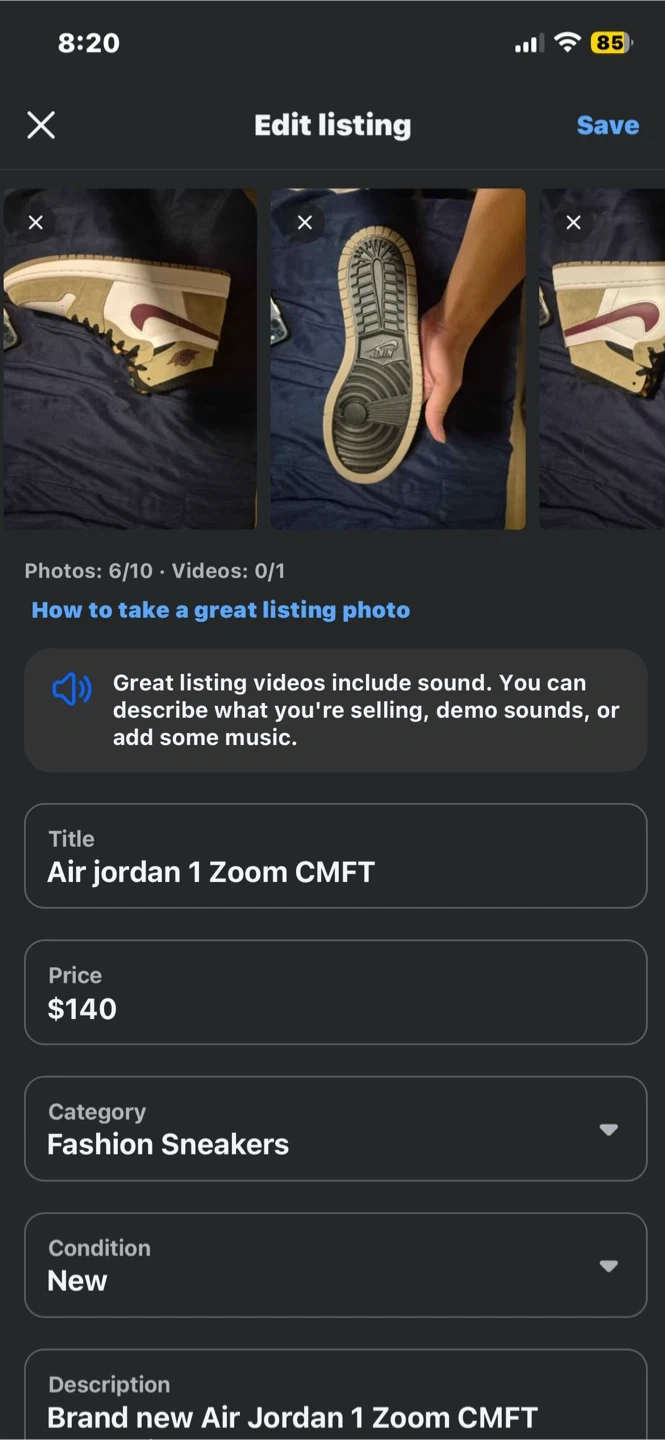Close the Edit listing screen
Image resolution: width=665 pixels, height=1440 pixels.
pos(41,125)
